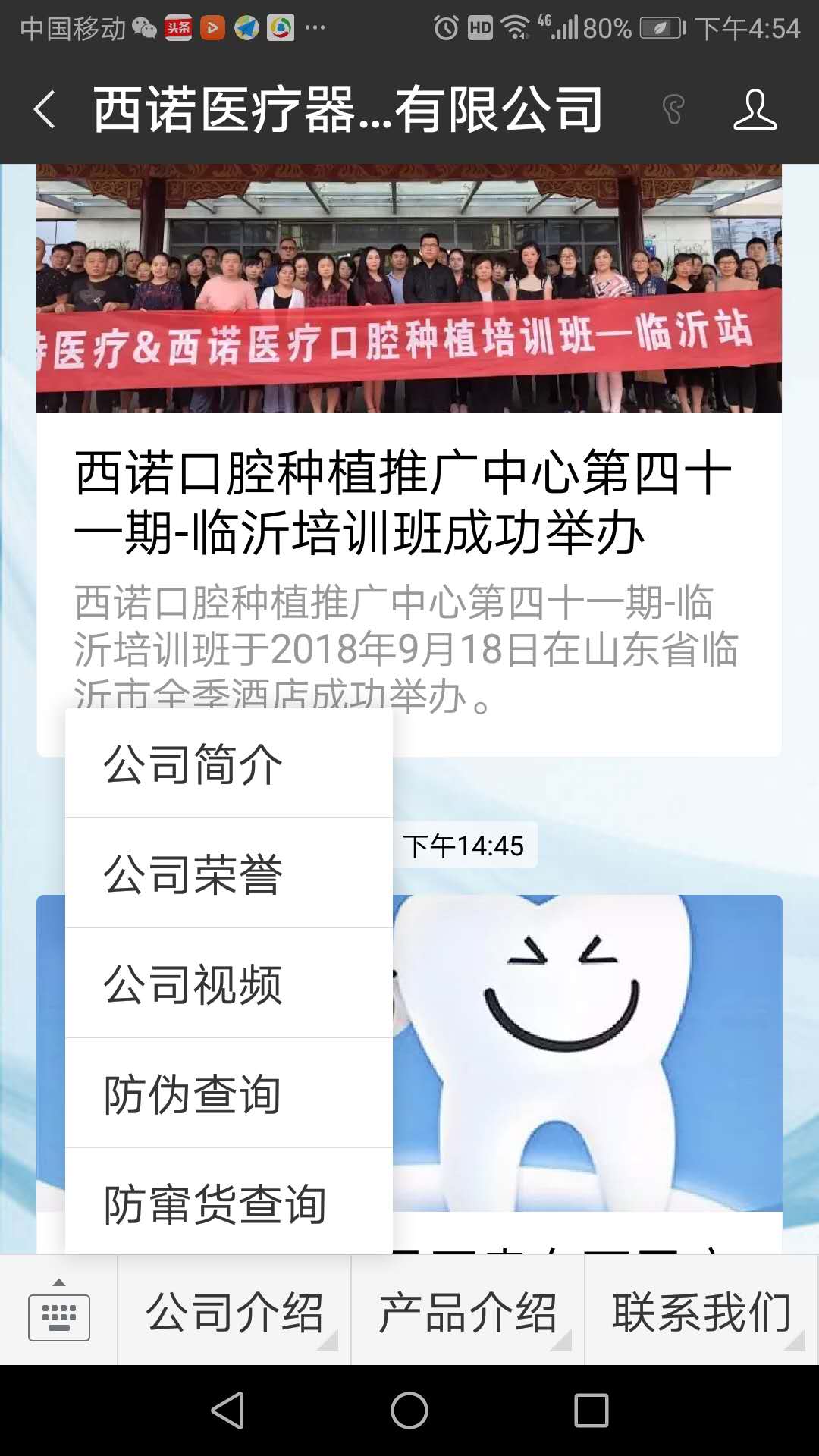Open the tooth cartoon article card
Screen dimensions: 819x1456
[x=588, y=1054]
